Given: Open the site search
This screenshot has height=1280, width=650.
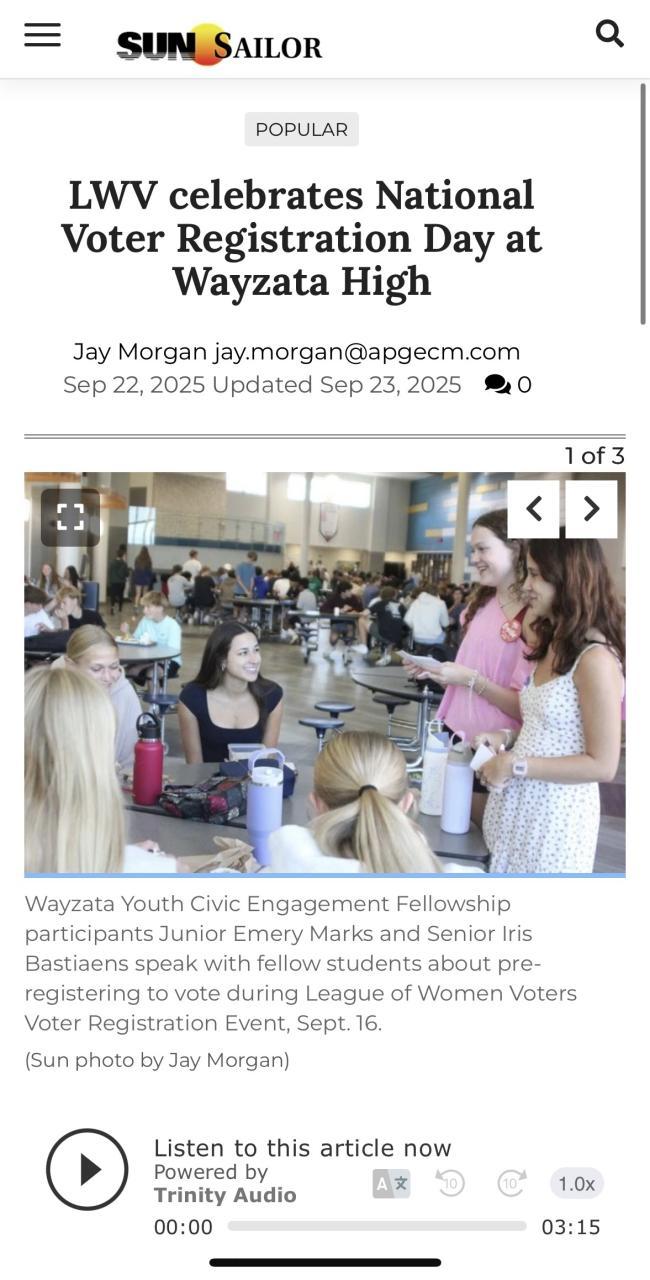Looking at the screenshot, I should [x=609, y=34].
